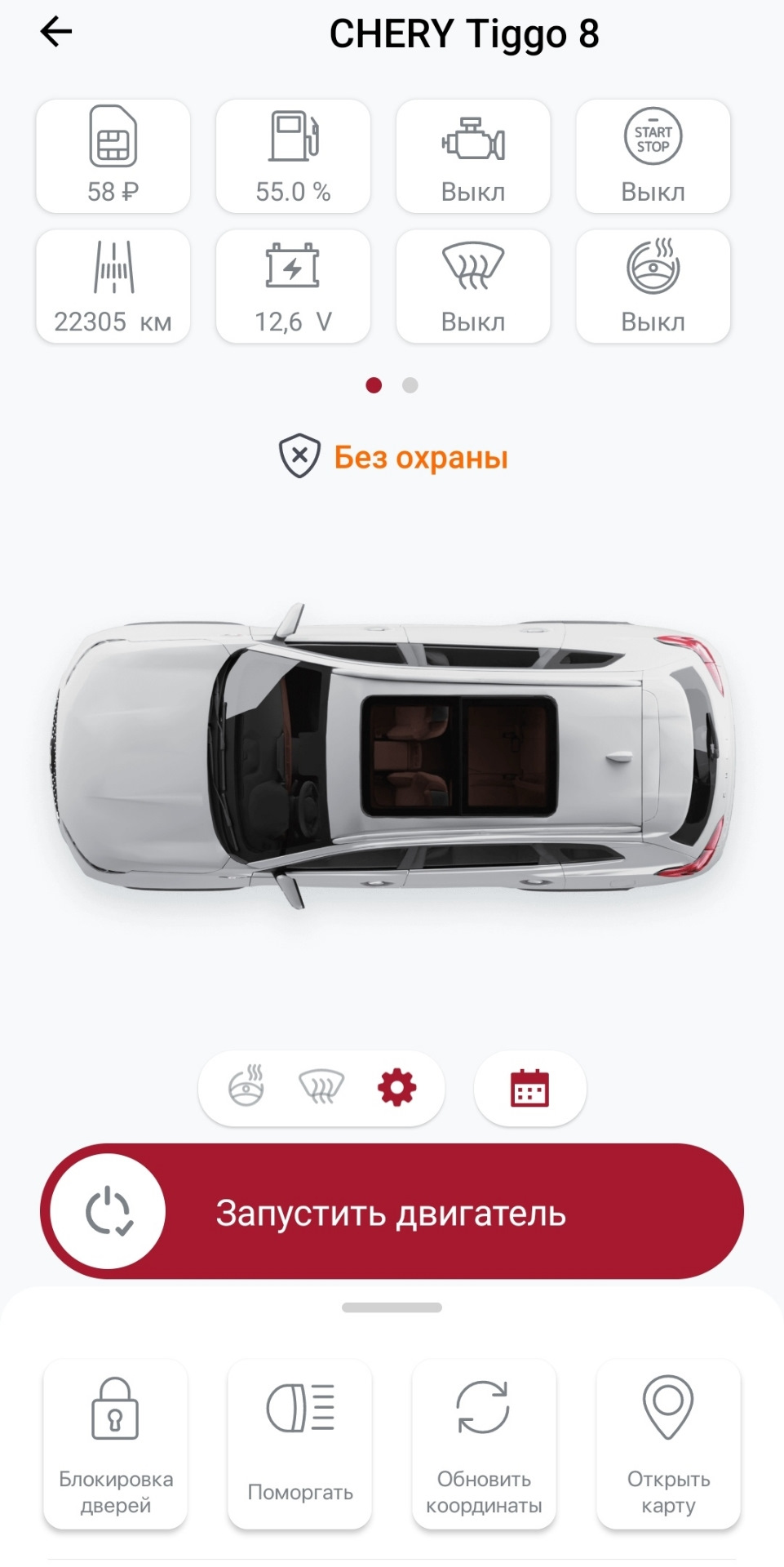Image resolution: width=784 pixels, height=1567 pixels.
Task: Tap Запустить двигатель to start engine
Action: pyautogui.click(x=392, y=1212)
